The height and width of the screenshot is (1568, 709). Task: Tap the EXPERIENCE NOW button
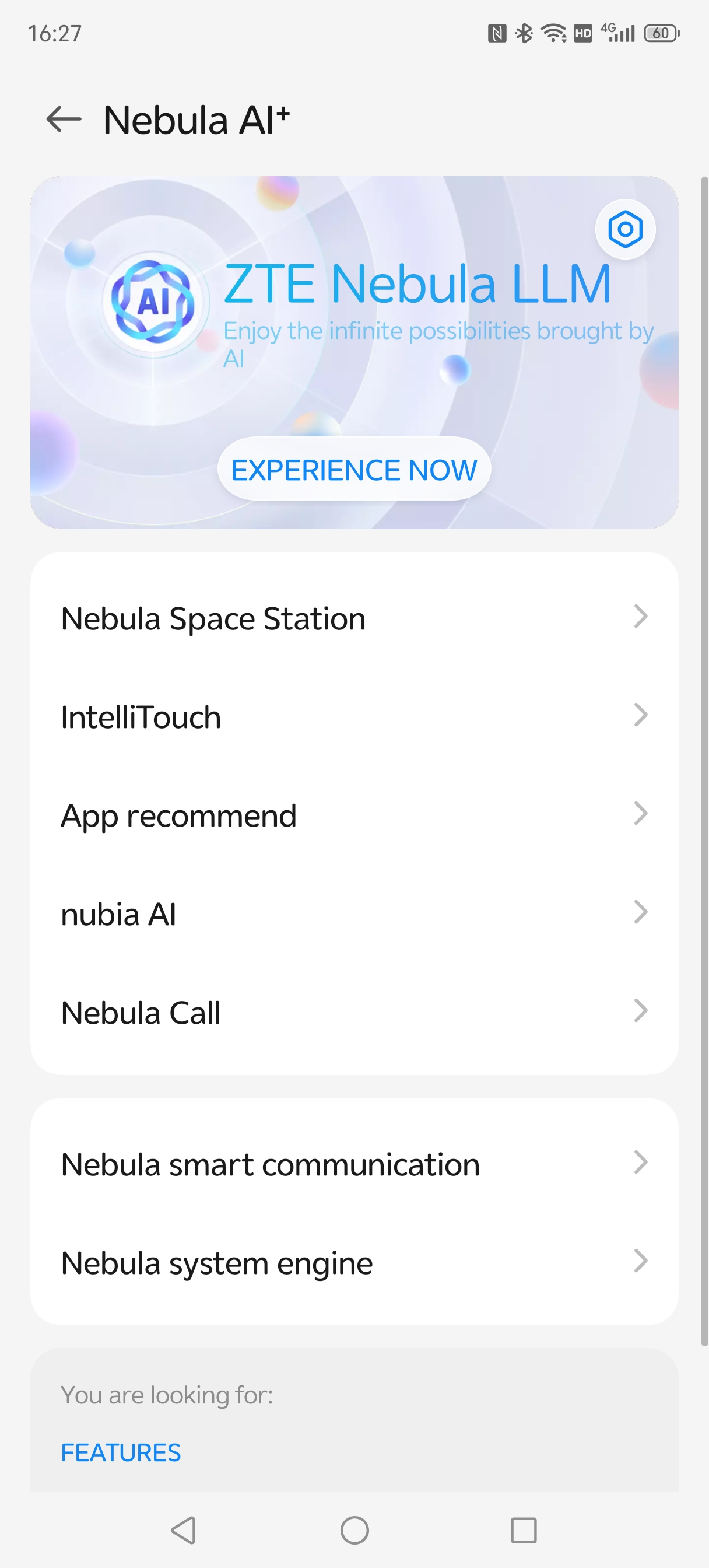coord(354,470)
